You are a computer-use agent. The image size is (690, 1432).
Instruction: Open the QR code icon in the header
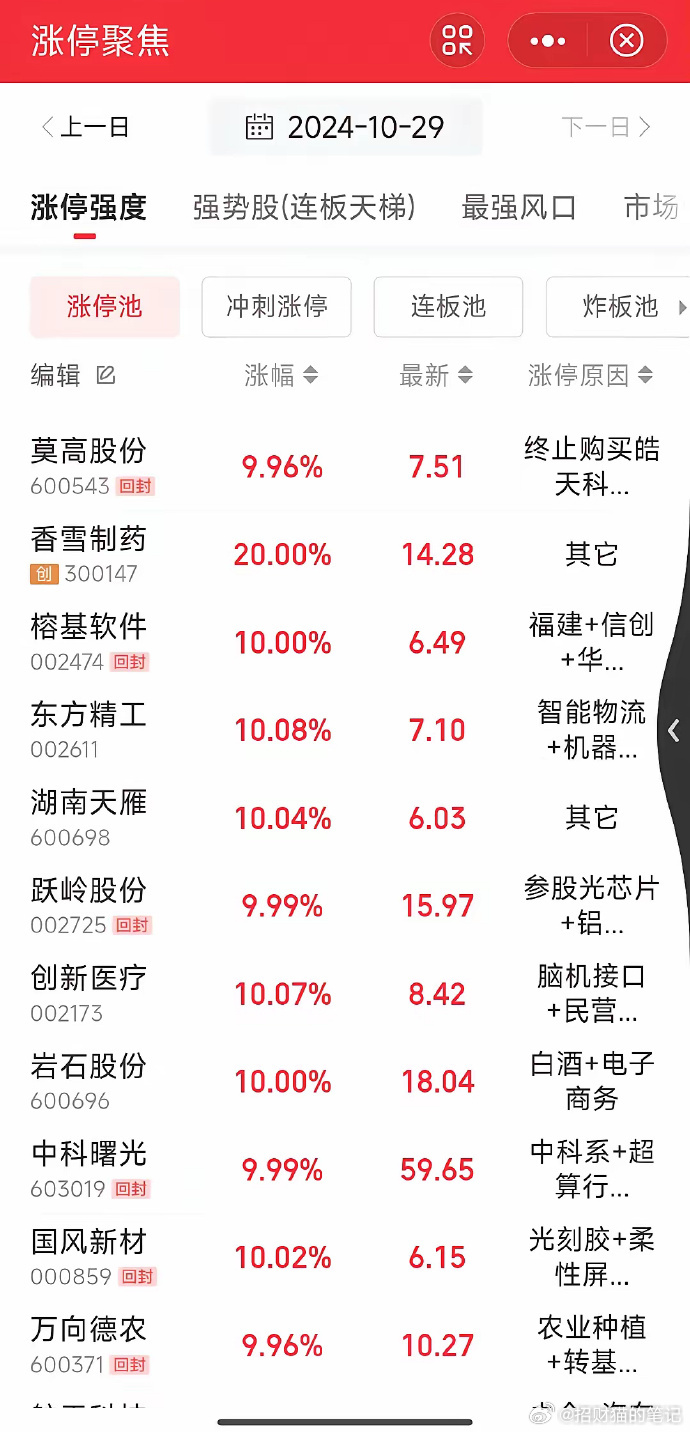click(457, 41)
